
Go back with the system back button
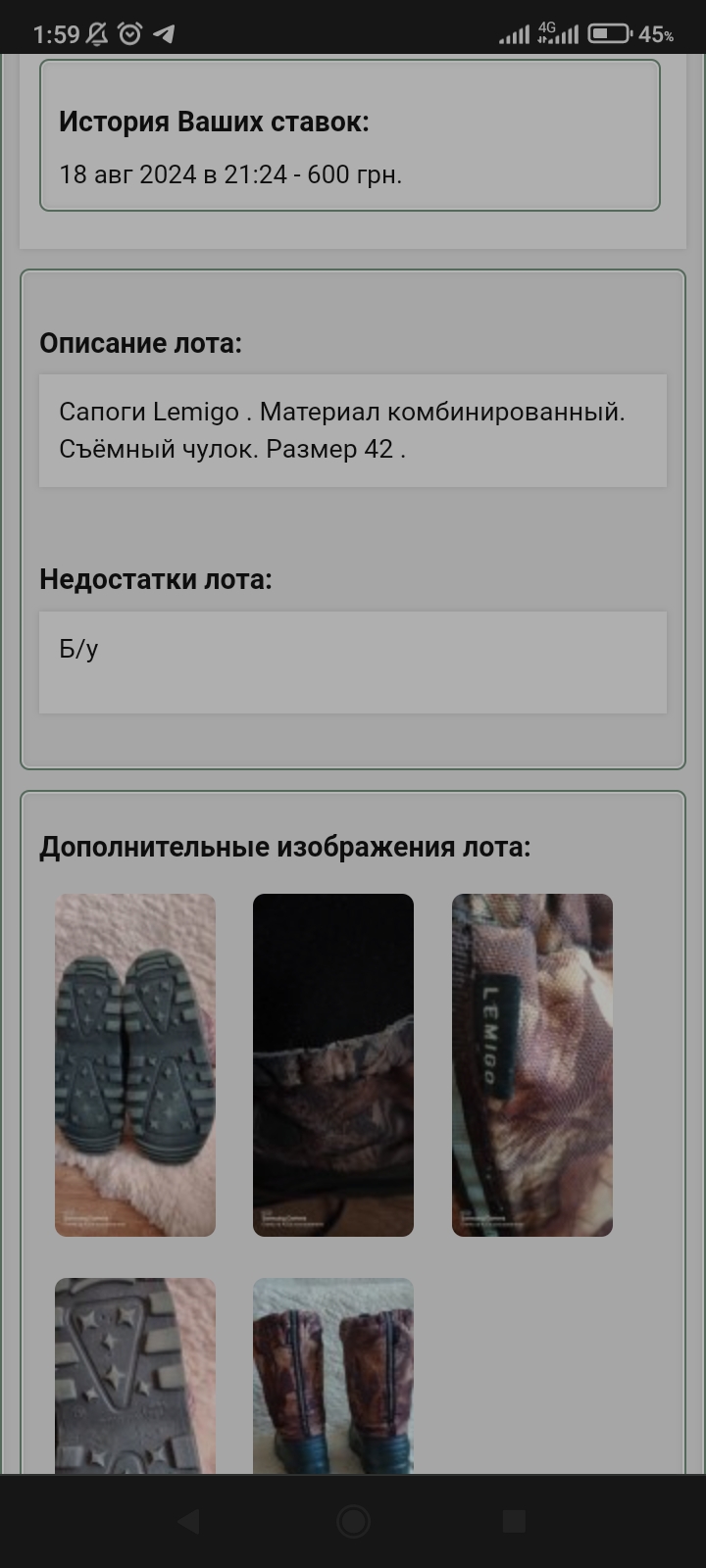(x=189, y=1521)
